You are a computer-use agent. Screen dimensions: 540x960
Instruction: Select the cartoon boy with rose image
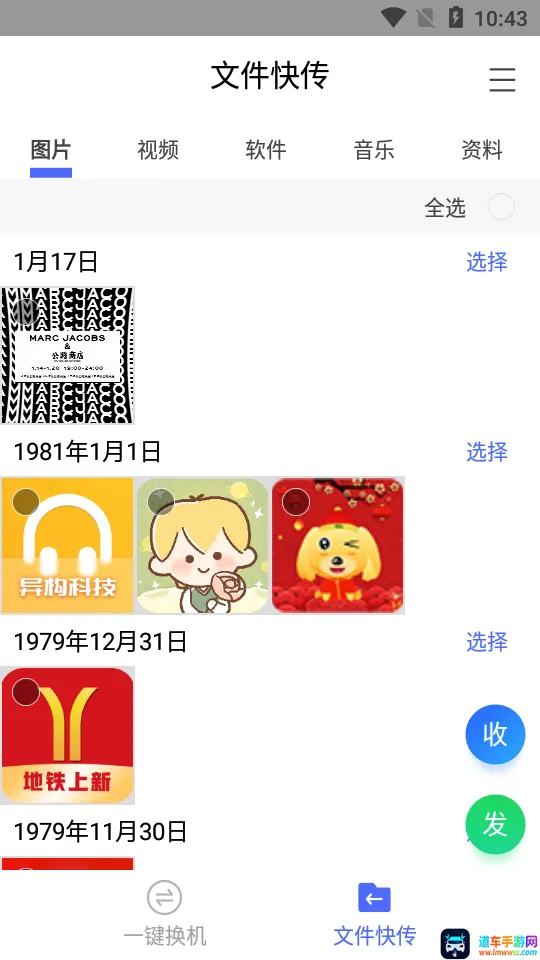203,546
